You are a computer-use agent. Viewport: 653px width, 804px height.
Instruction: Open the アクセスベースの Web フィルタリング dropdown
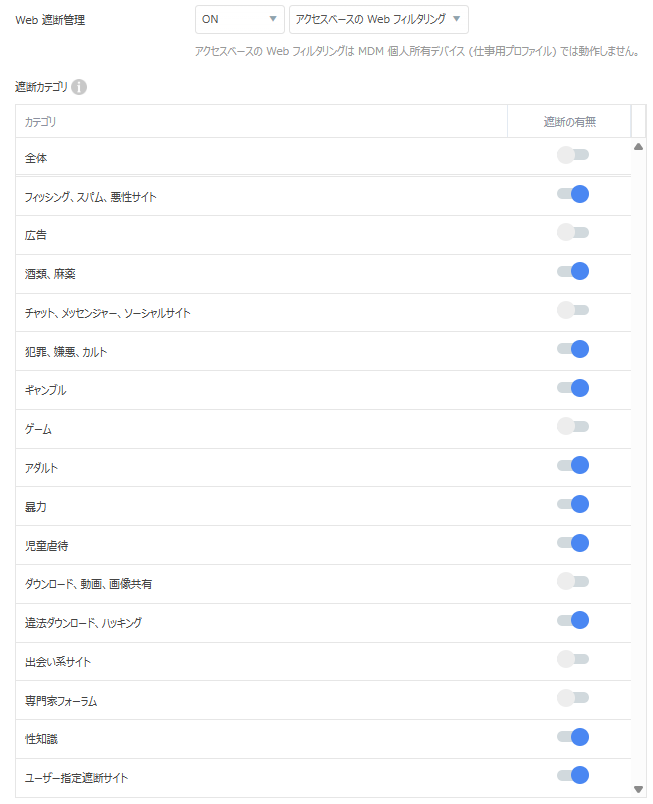click(378, 19)
